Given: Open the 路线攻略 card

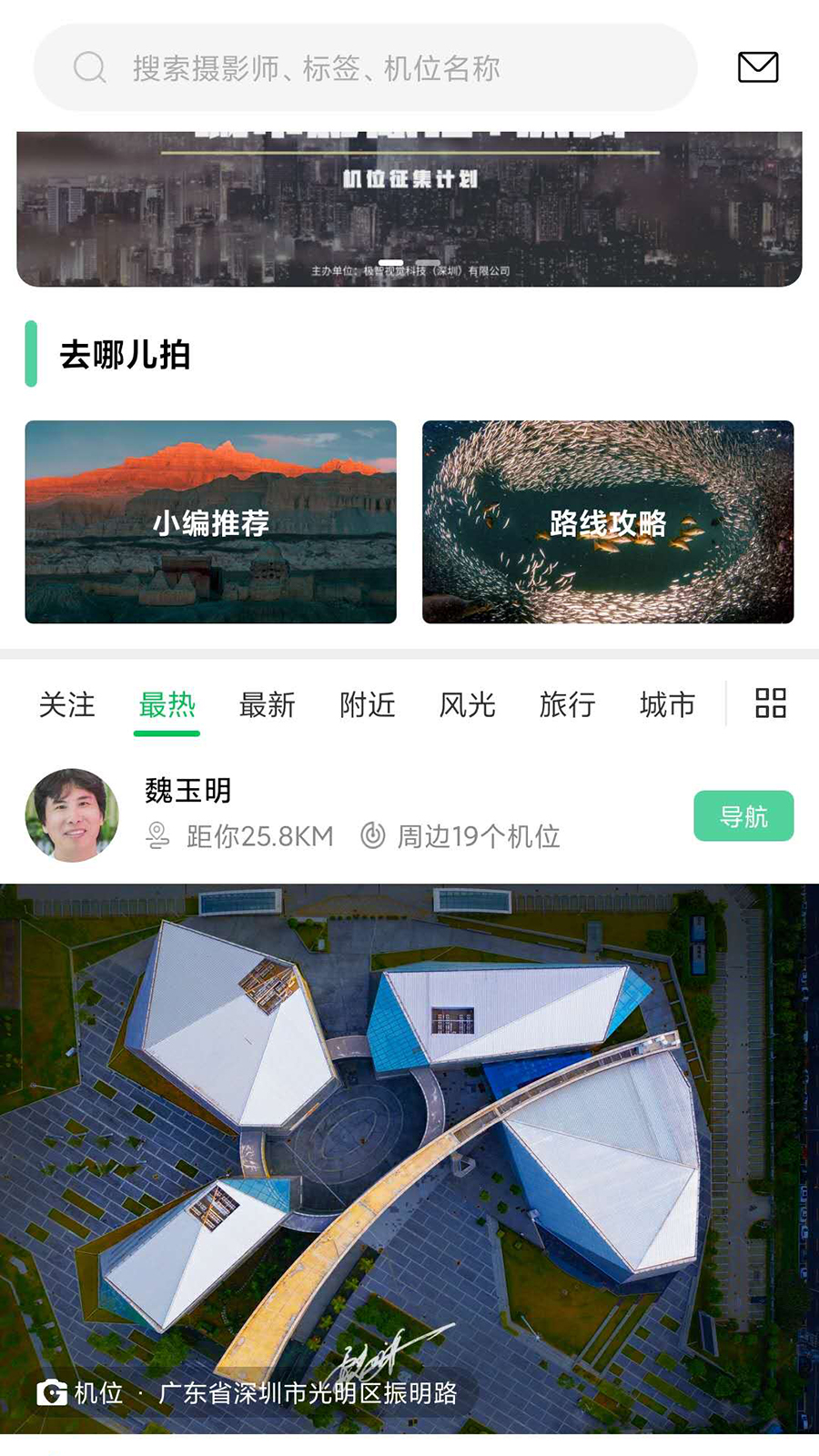Looking at the screenshot, I should (x=608, y=522).
